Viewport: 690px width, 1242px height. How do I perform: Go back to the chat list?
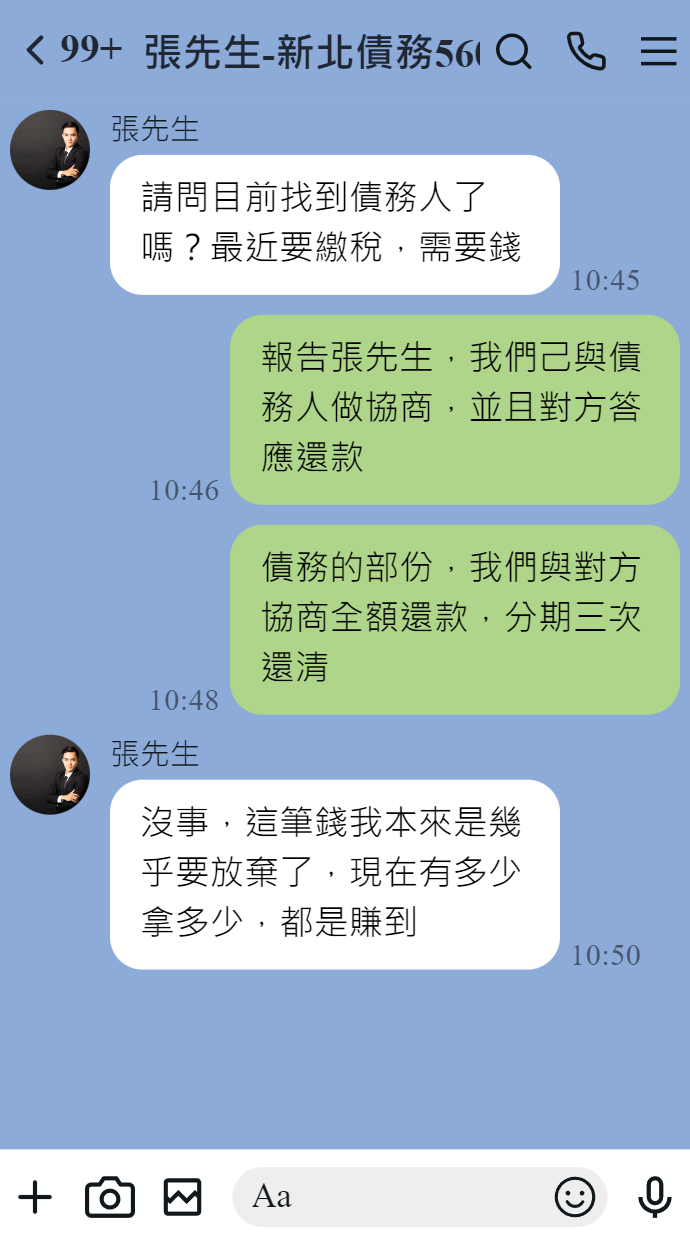tap(36, 50)
